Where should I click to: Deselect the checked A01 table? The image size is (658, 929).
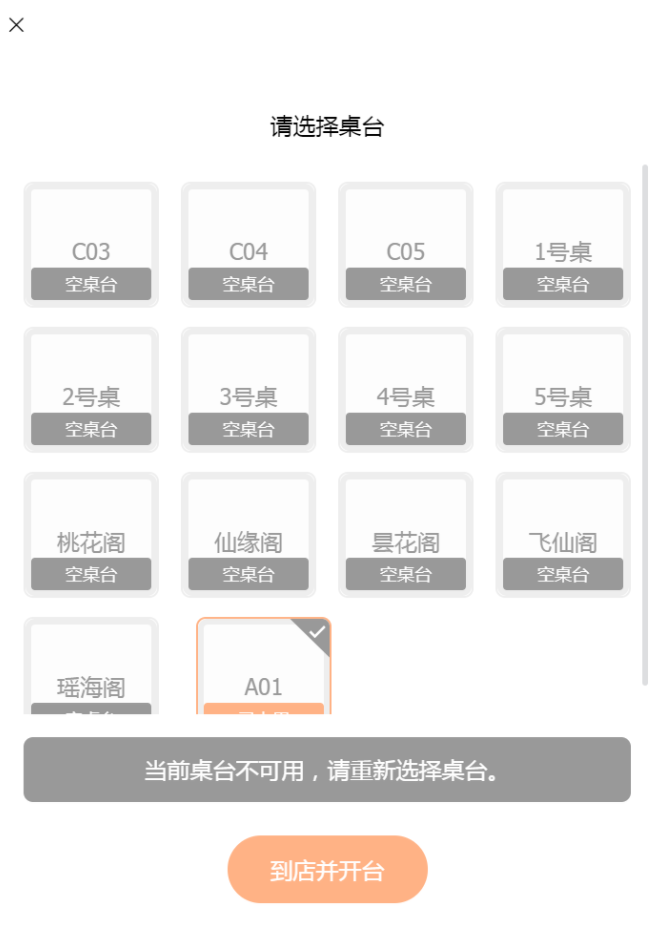click(264, 668)
